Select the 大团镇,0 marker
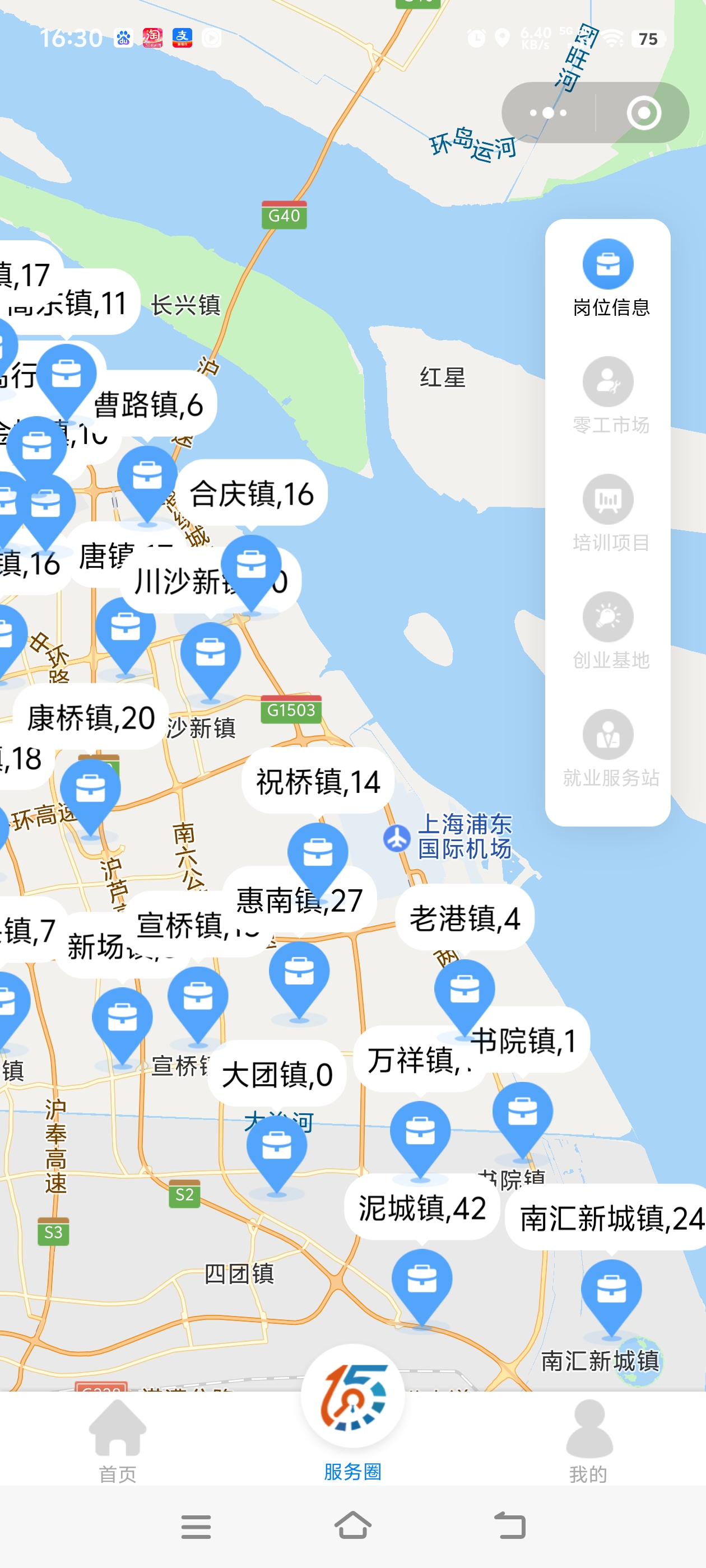The image size is (706, 1568). pyautogui.click(x=277, y=1074)
